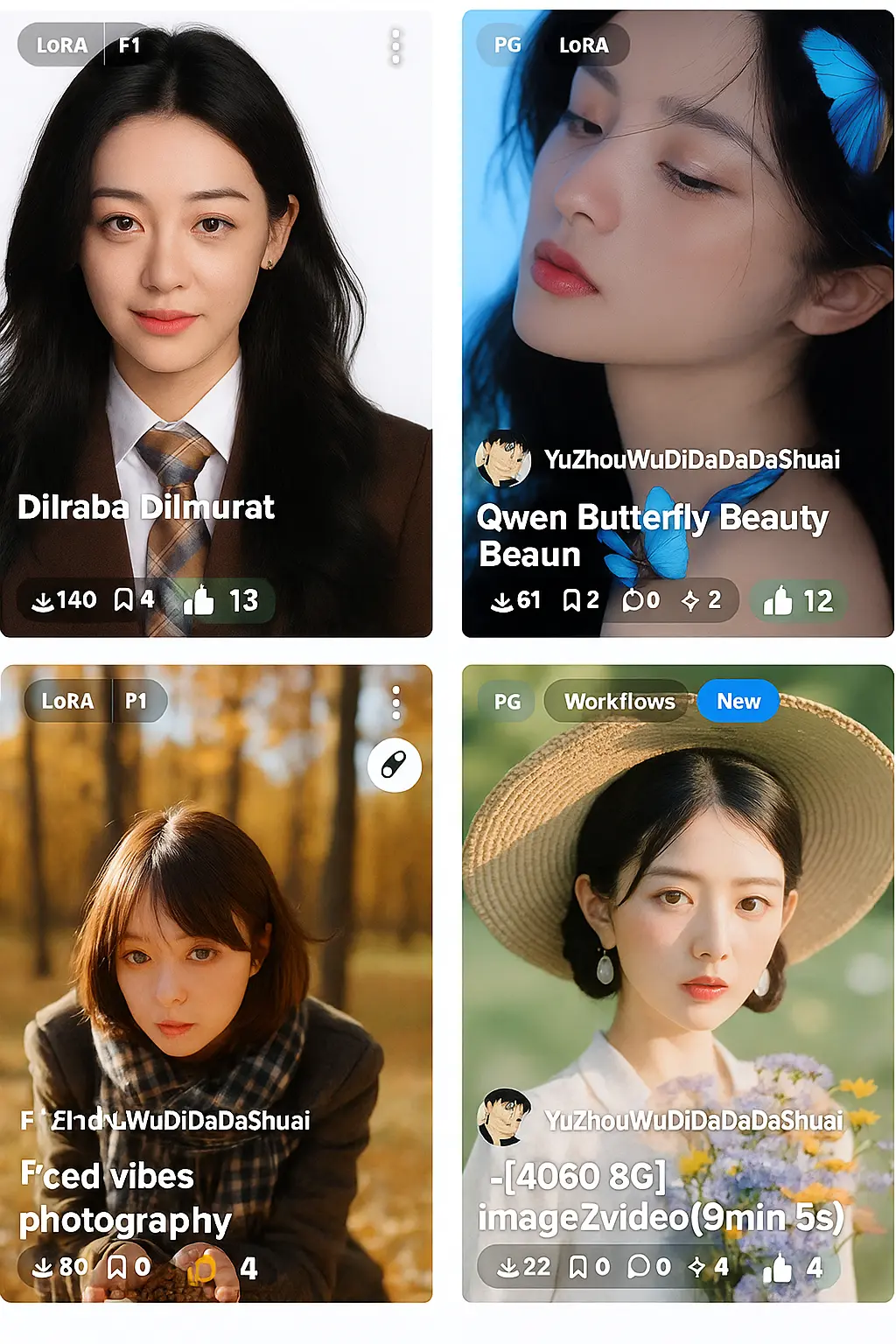
Task: Open the vibes photography LoRA card
Action: pos(215,945)
